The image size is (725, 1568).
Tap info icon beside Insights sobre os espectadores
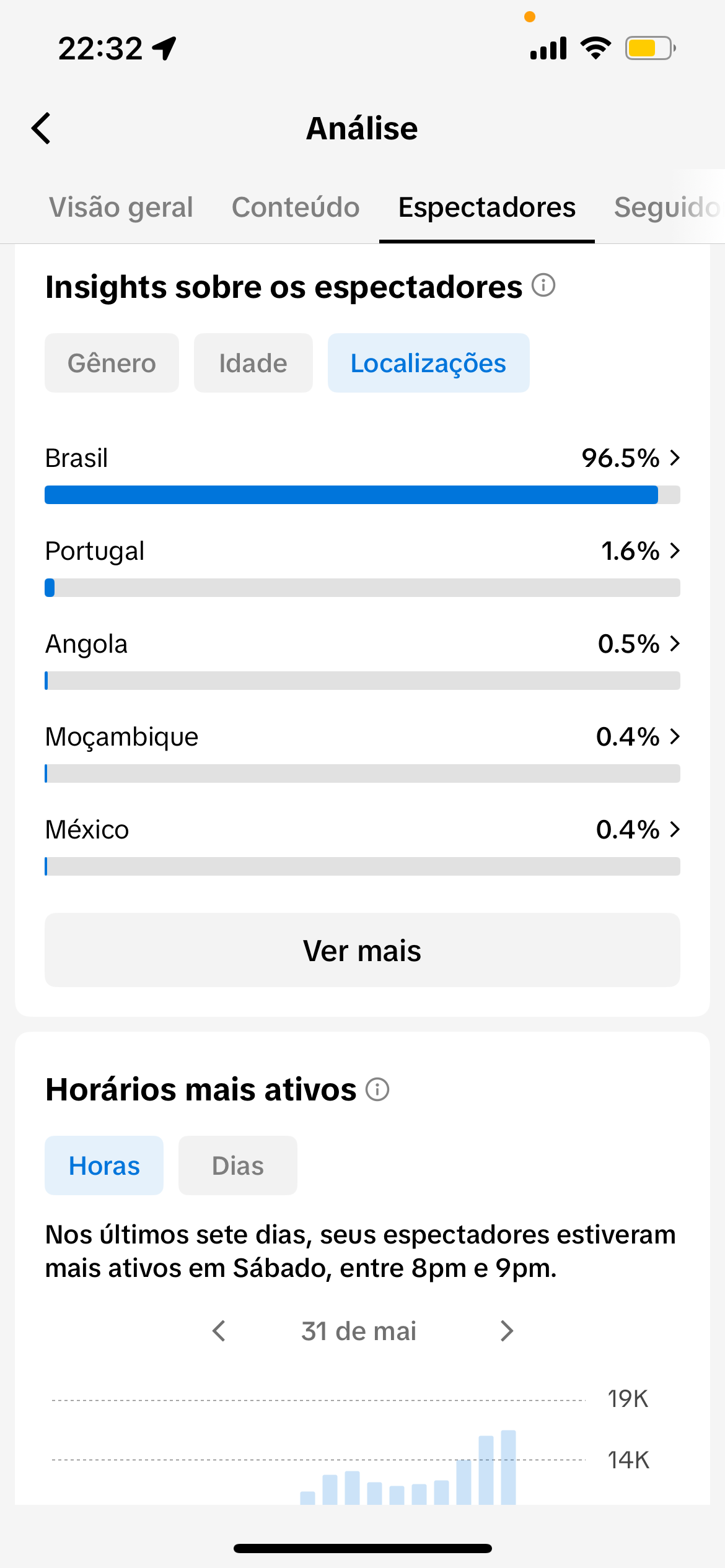543,285
